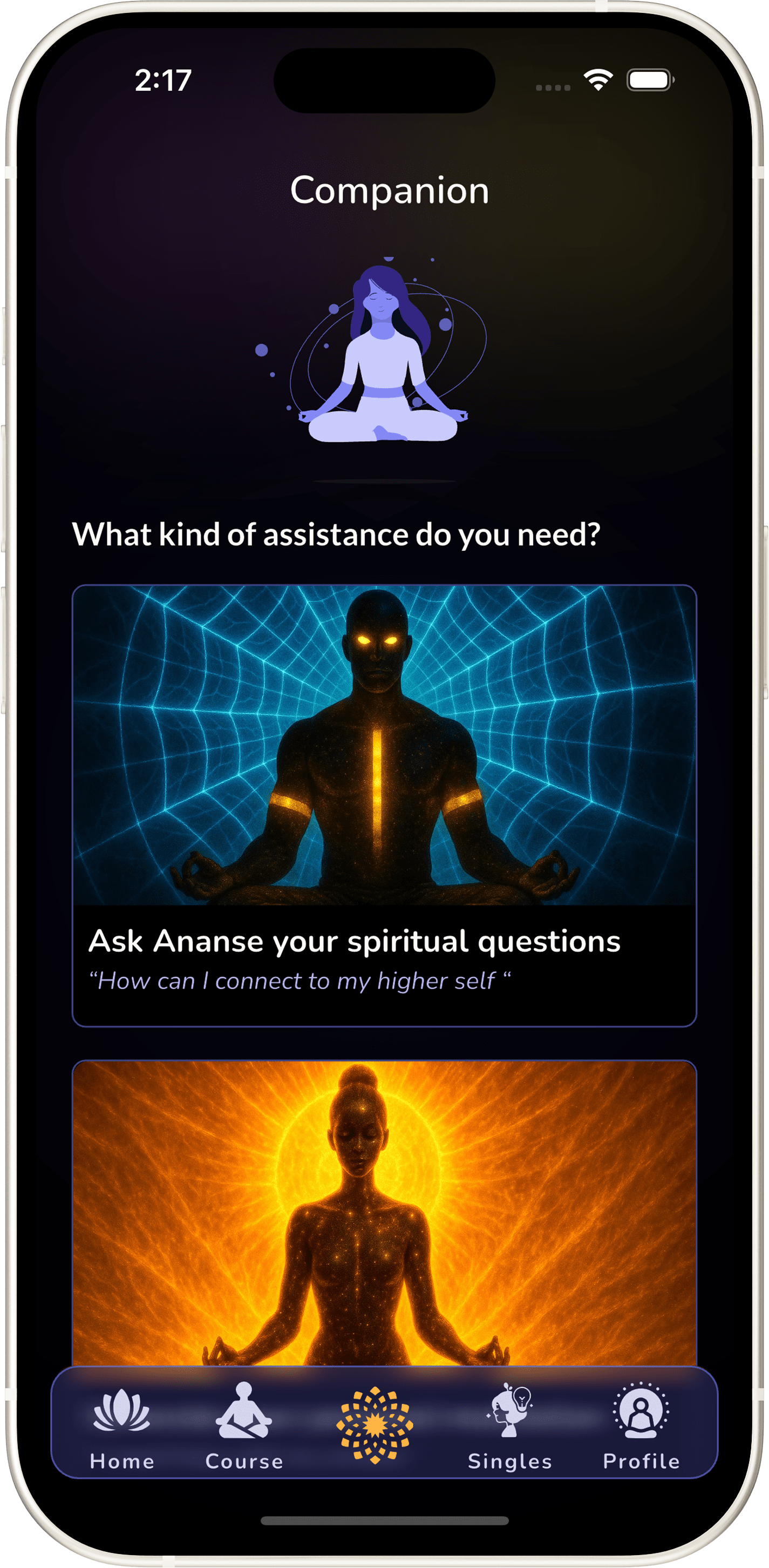Screen dimensions: 769x1568
Task: Open the orange meditating woman card
Action: pos(384,1213)
